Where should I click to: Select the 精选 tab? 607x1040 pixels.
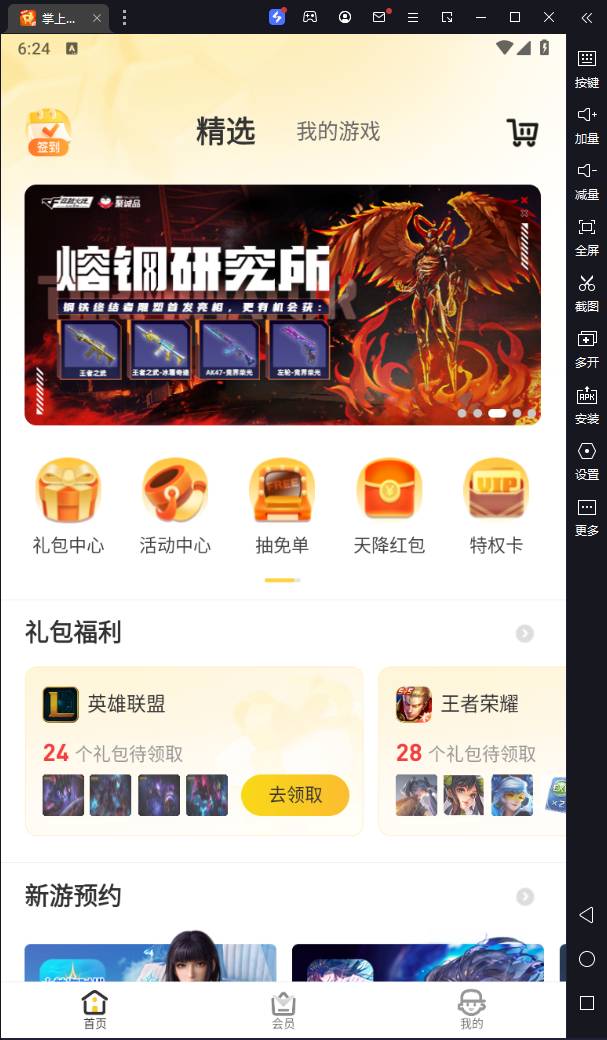[x=225, y=131]
